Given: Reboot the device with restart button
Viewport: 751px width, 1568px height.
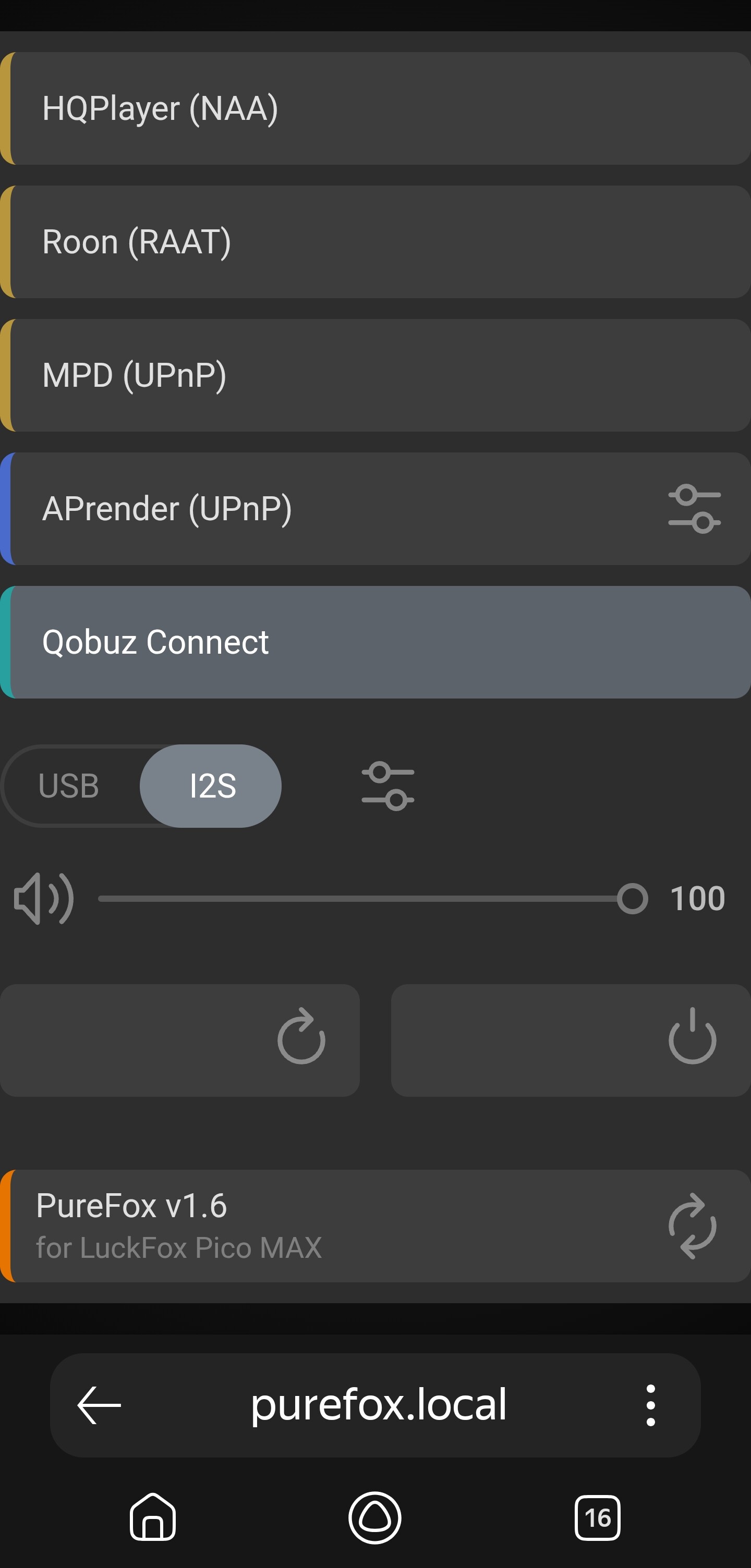Looking at the screenshot, I should click(180, 1040).
